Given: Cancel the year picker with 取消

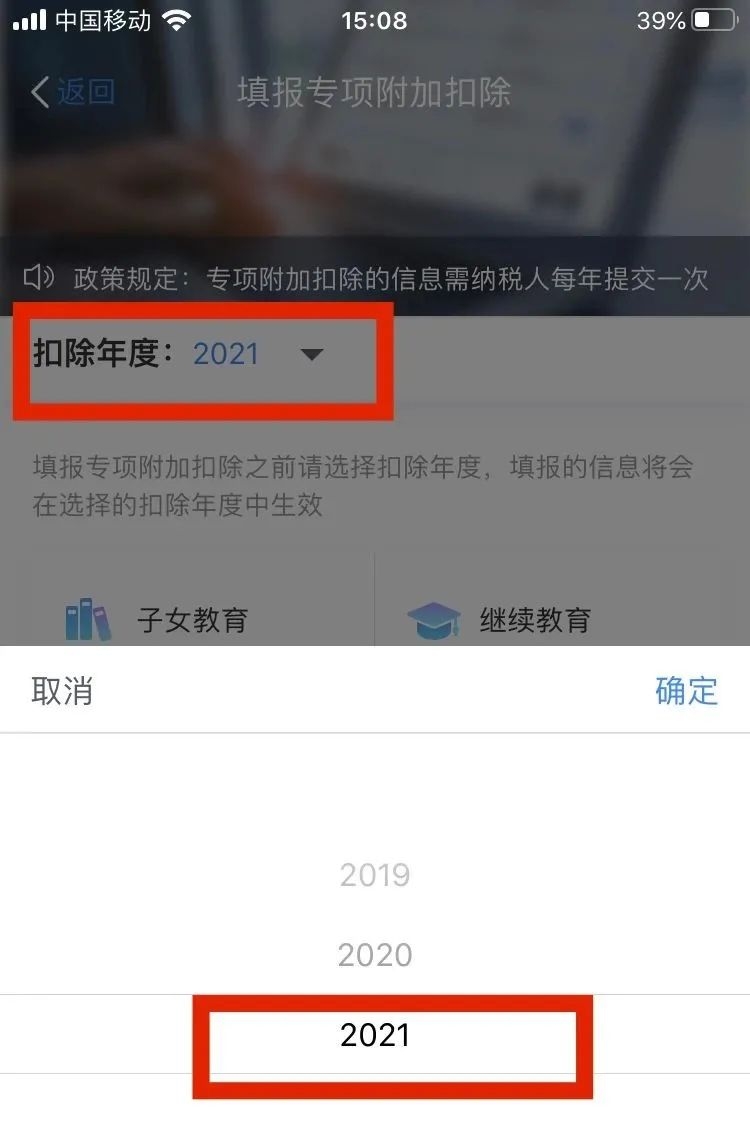Looking at the screenshot, I should coord(62,691).
